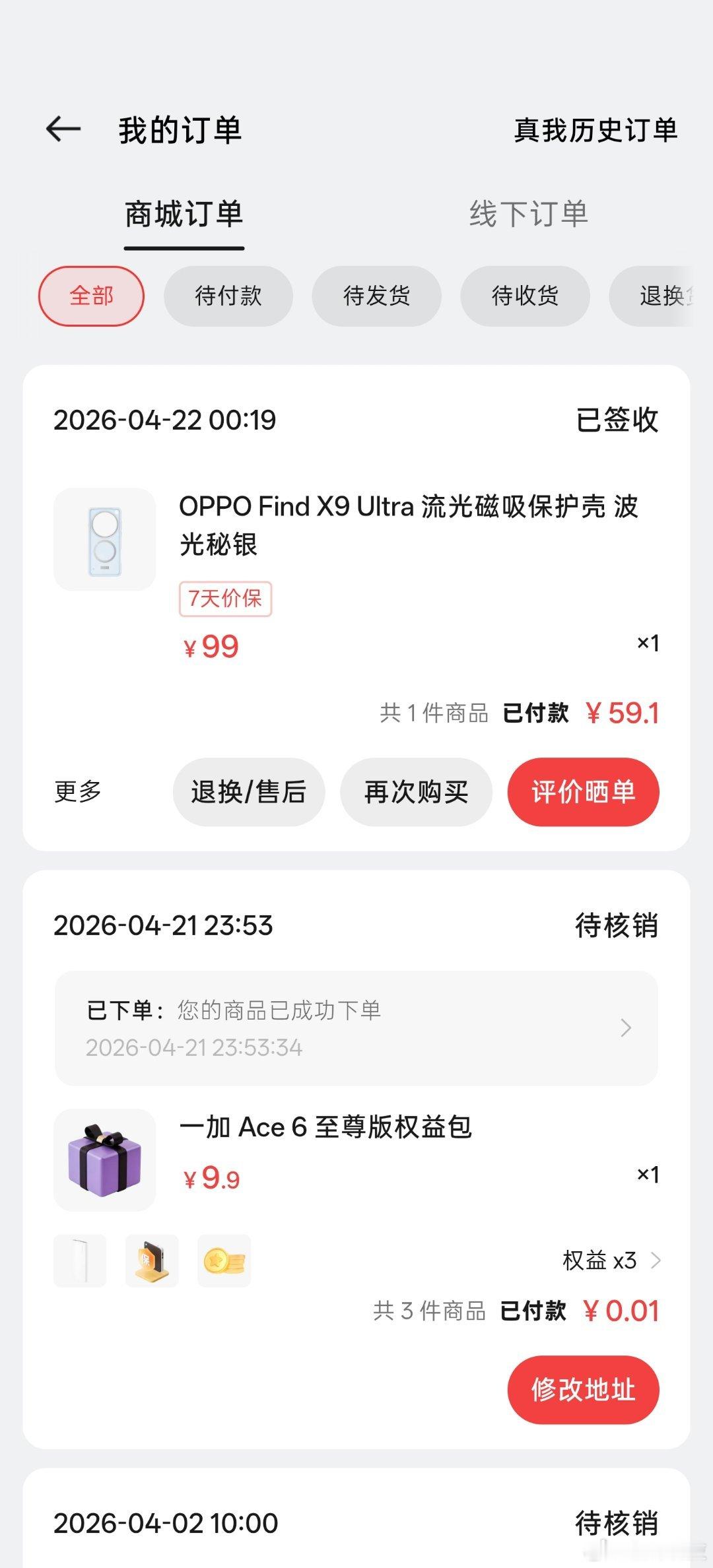Tap 更多 on the phone case order
Image resolution: width=713 pixels, height=1568 pixels.
click(x=78, y=791)
